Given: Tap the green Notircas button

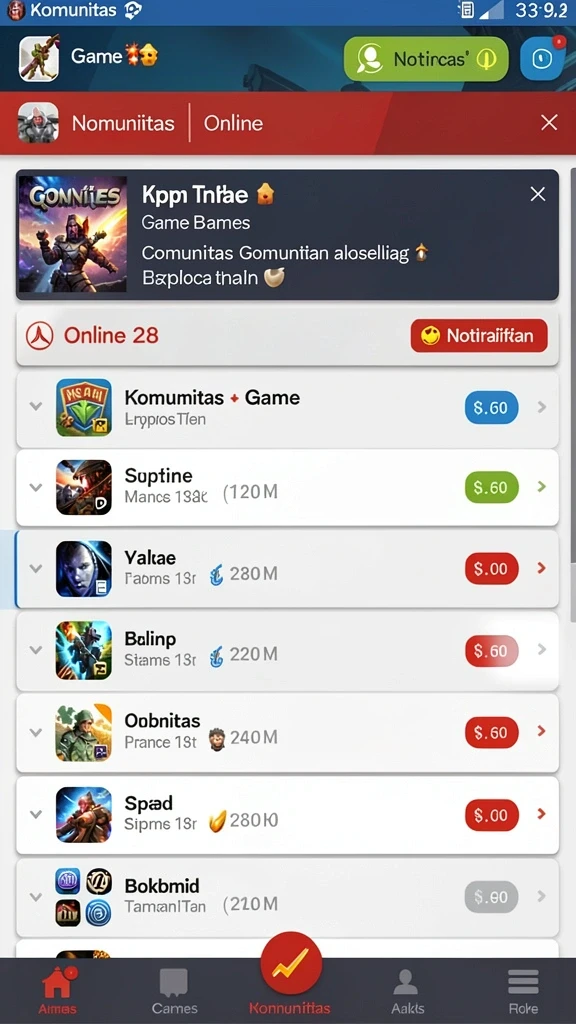Looking at the screenshot, I should [x=426, y=59].
